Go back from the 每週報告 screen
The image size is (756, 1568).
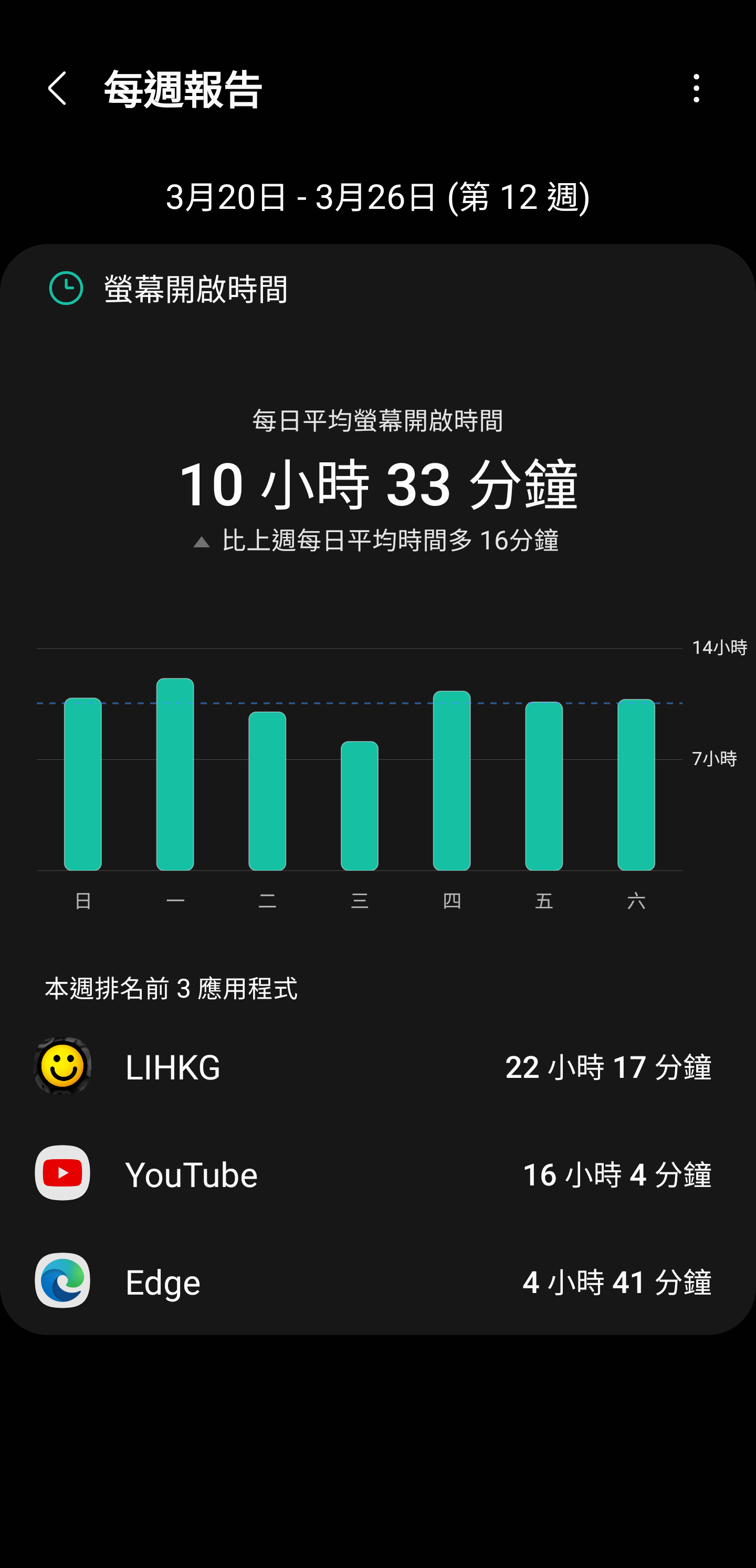coord(57,89)
